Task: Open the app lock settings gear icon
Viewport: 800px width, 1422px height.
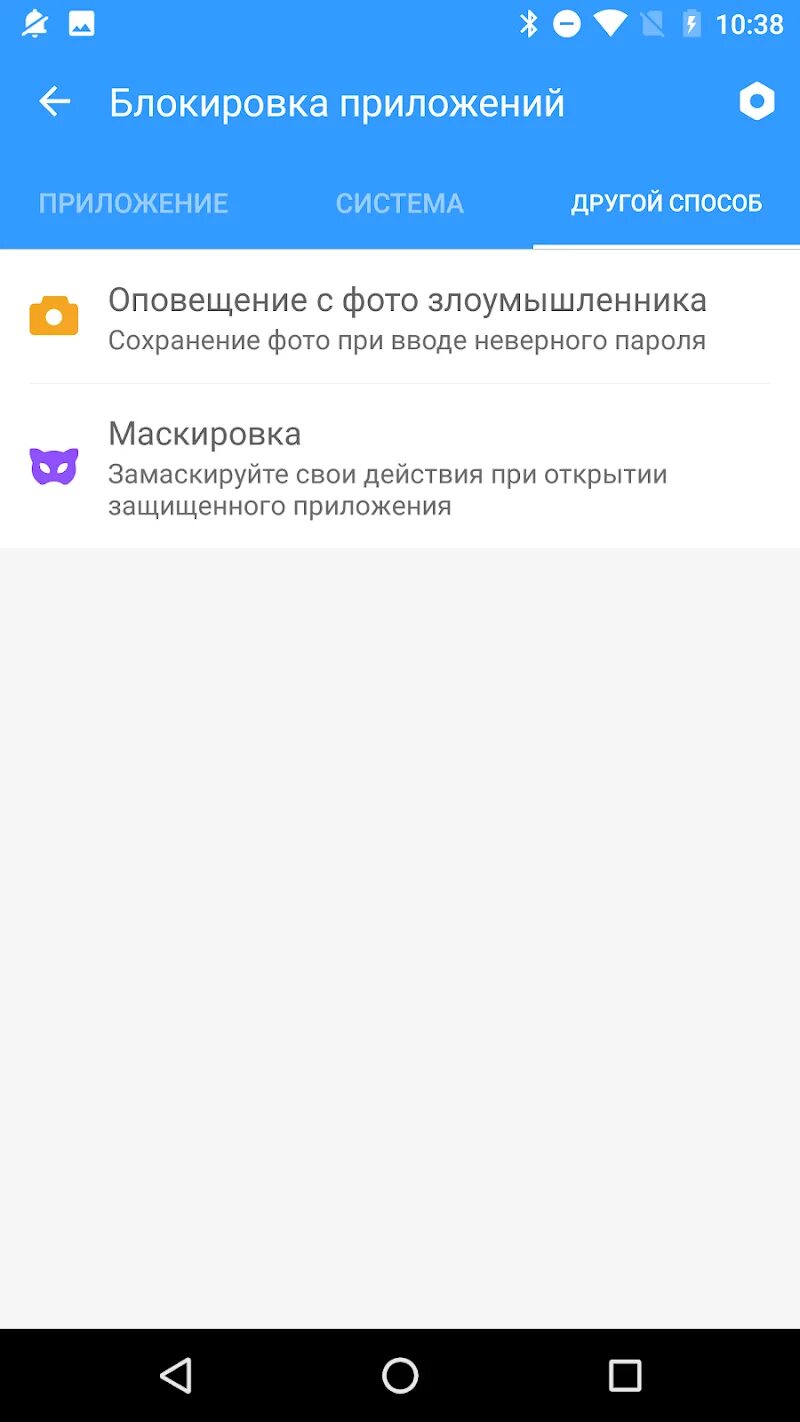Action: [x=757, y=101]
